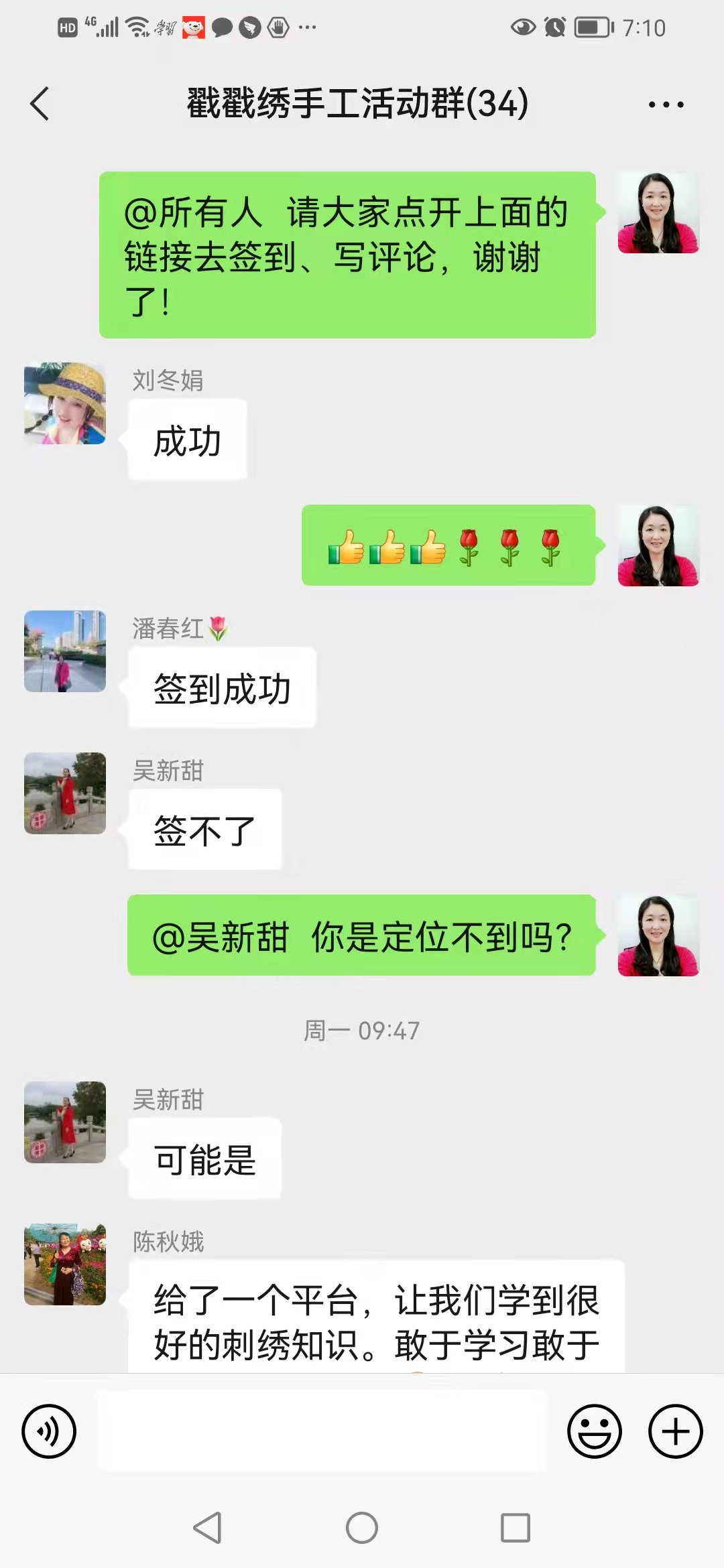
Task: Open 陈秋娥's profile avatar
Action: tap(65, 1264)
